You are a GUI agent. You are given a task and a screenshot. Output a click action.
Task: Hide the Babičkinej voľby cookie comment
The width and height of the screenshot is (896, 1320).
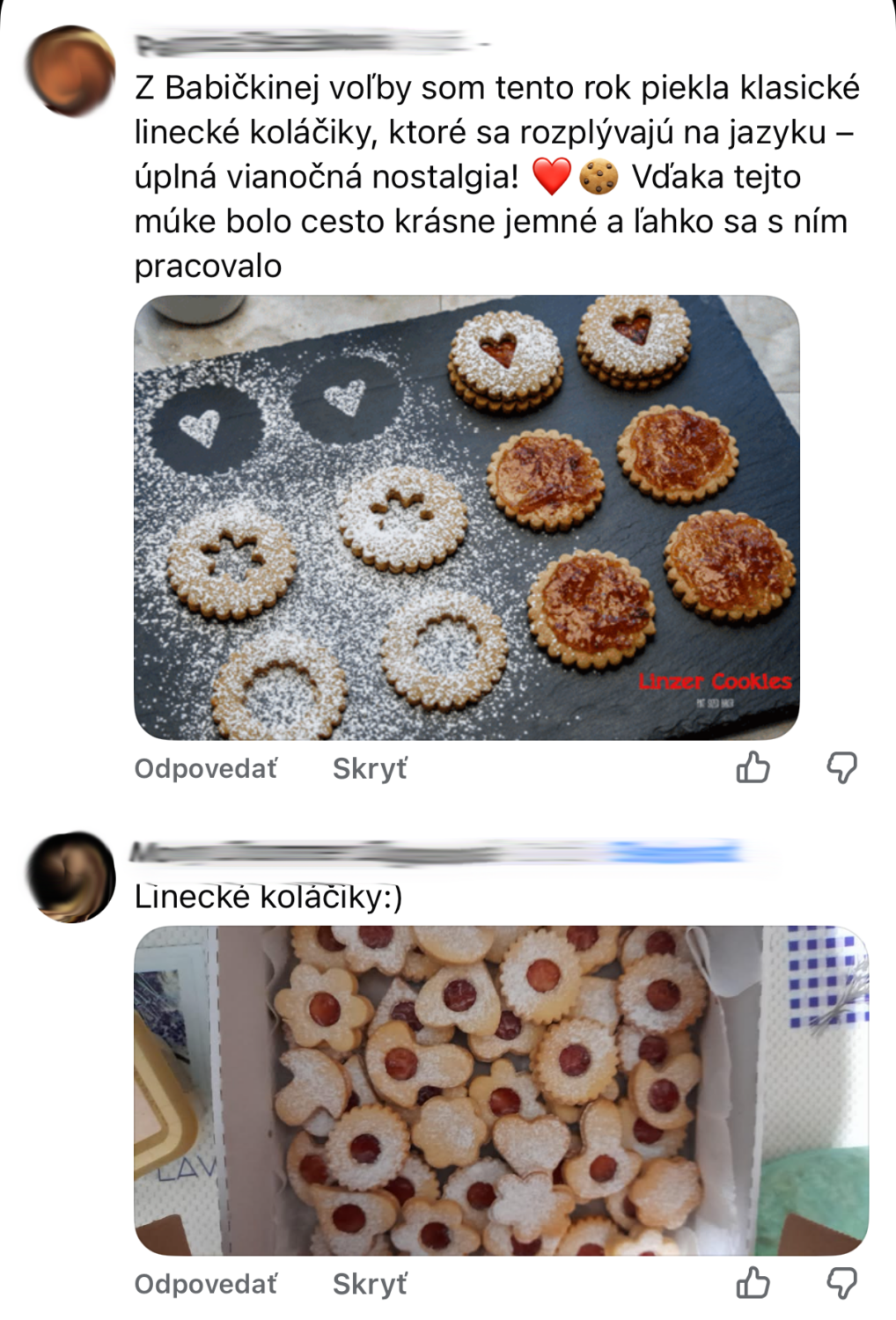[370, 768]
